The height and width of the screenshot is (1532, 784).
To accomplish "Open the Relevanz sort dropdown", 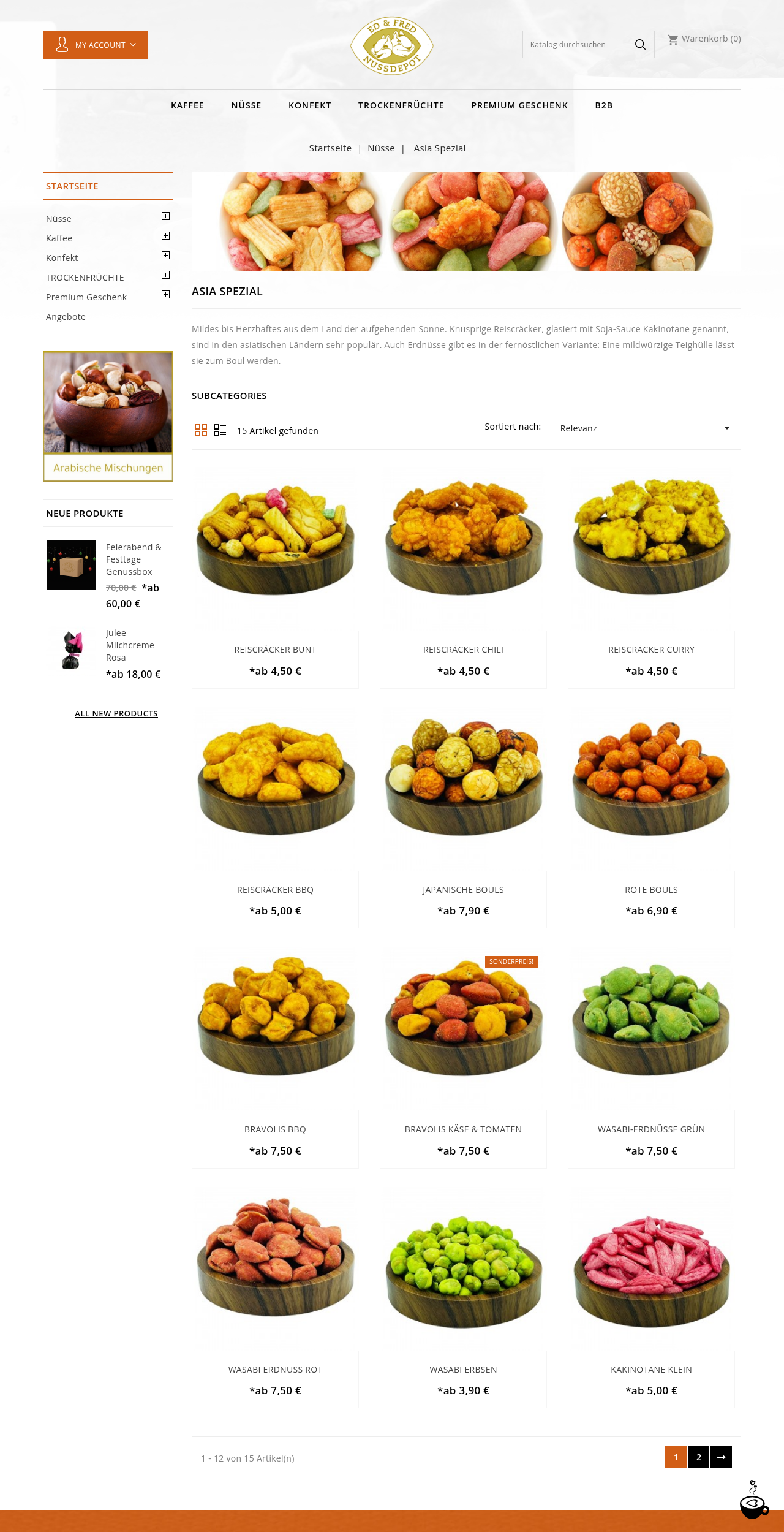I will [x=646, y=428].
